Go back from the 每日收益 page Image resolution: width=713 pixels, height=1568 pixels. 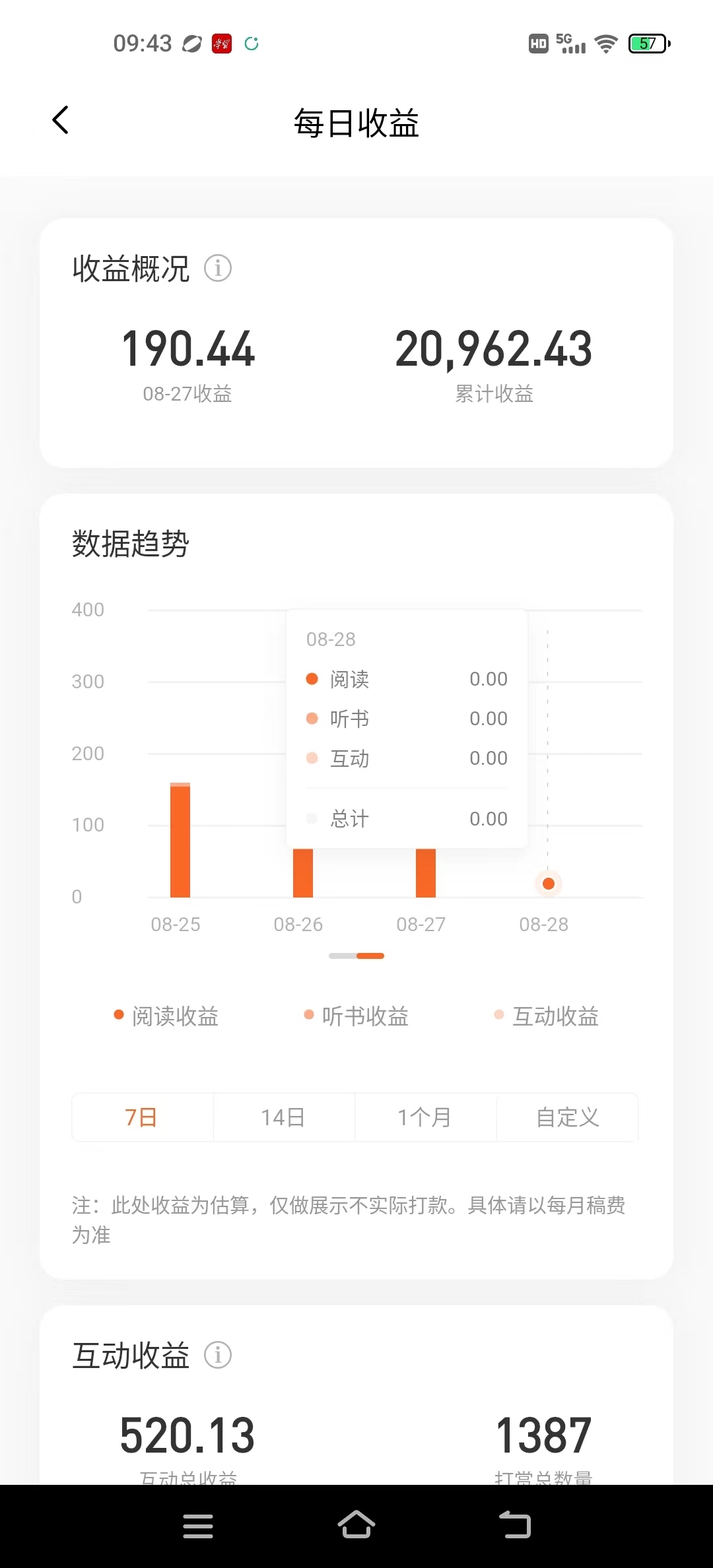(x=61, y=120)
